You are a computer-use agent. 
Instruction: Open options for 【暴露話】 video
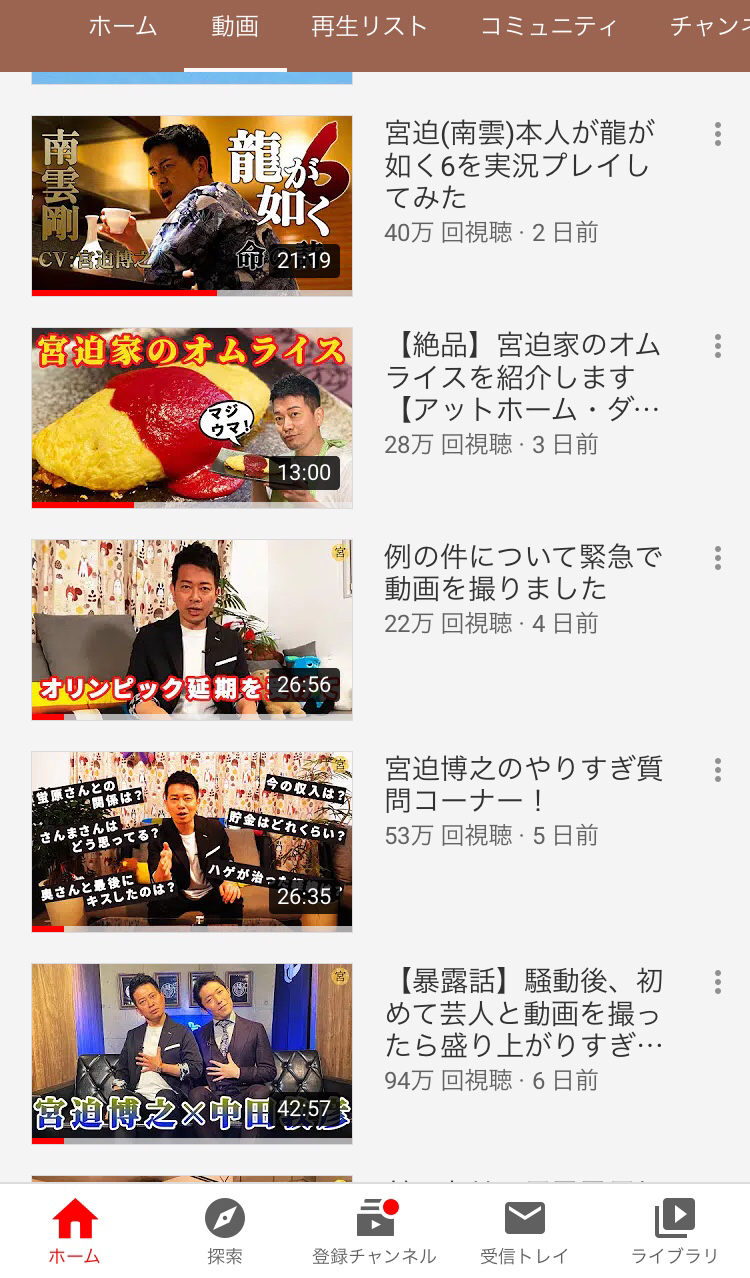(x=717, y=983)
